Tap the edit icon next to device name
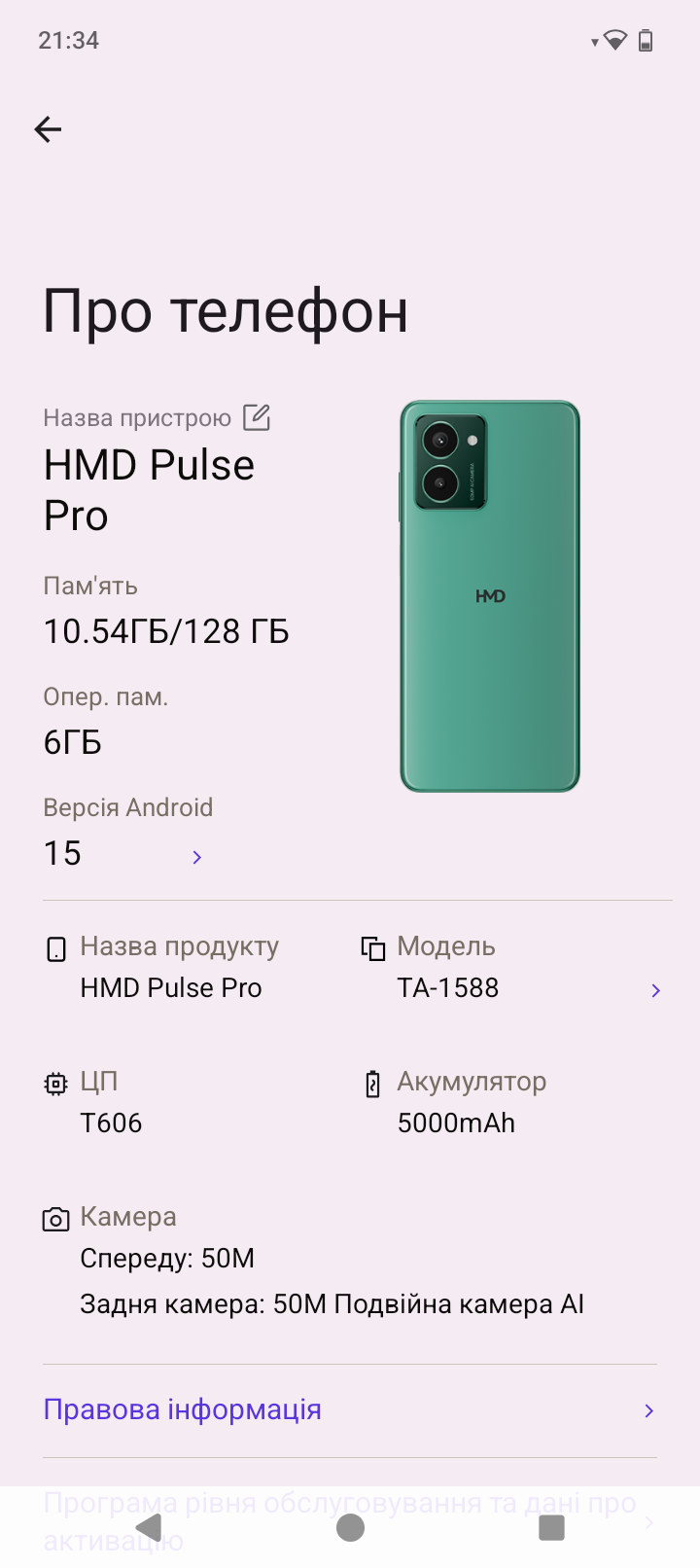This screenshot has width=700, height=1568. click(256, 416)
